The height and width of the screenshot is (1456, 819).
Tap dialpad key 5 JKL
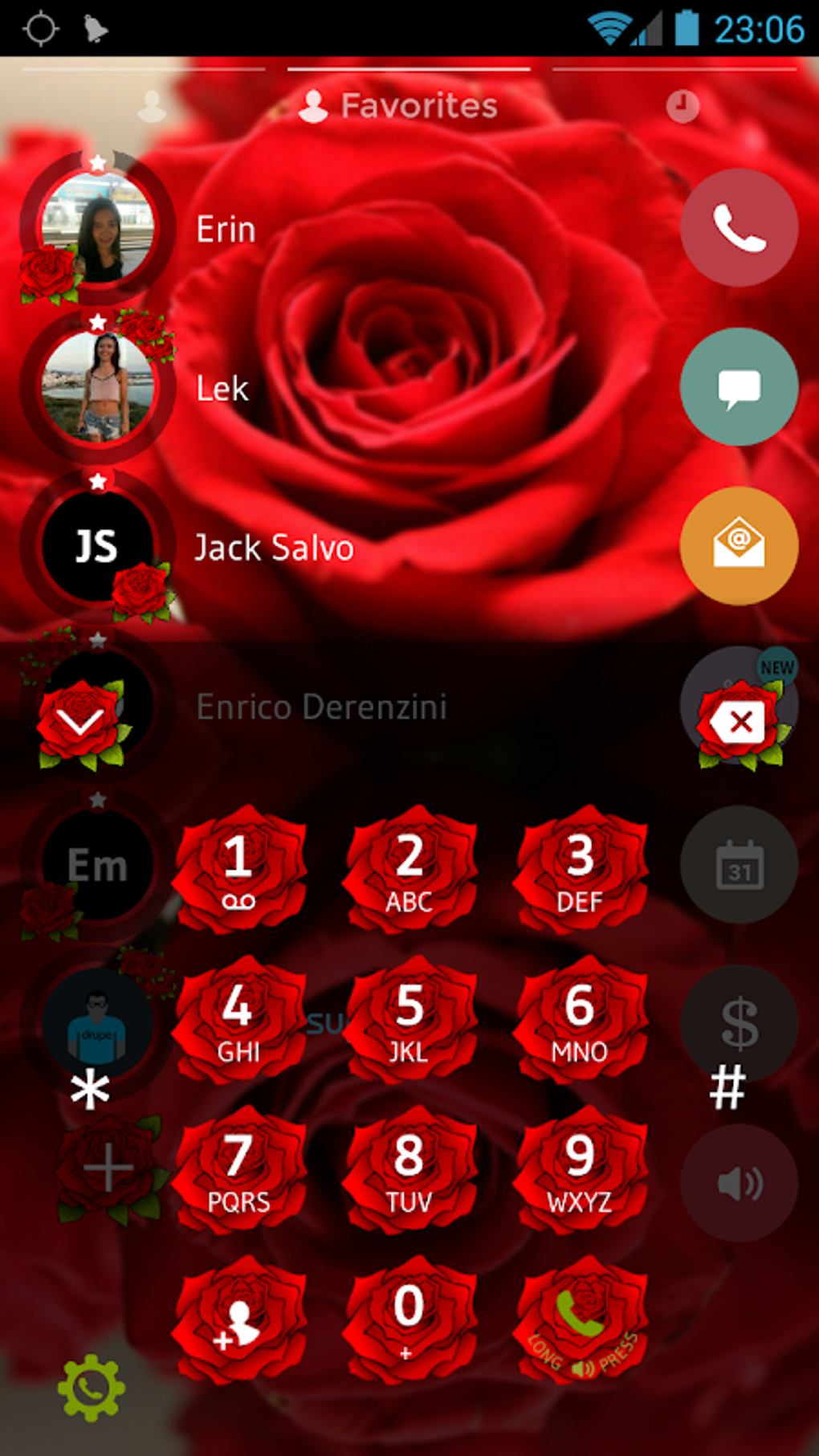click(x=409, y=1020)
